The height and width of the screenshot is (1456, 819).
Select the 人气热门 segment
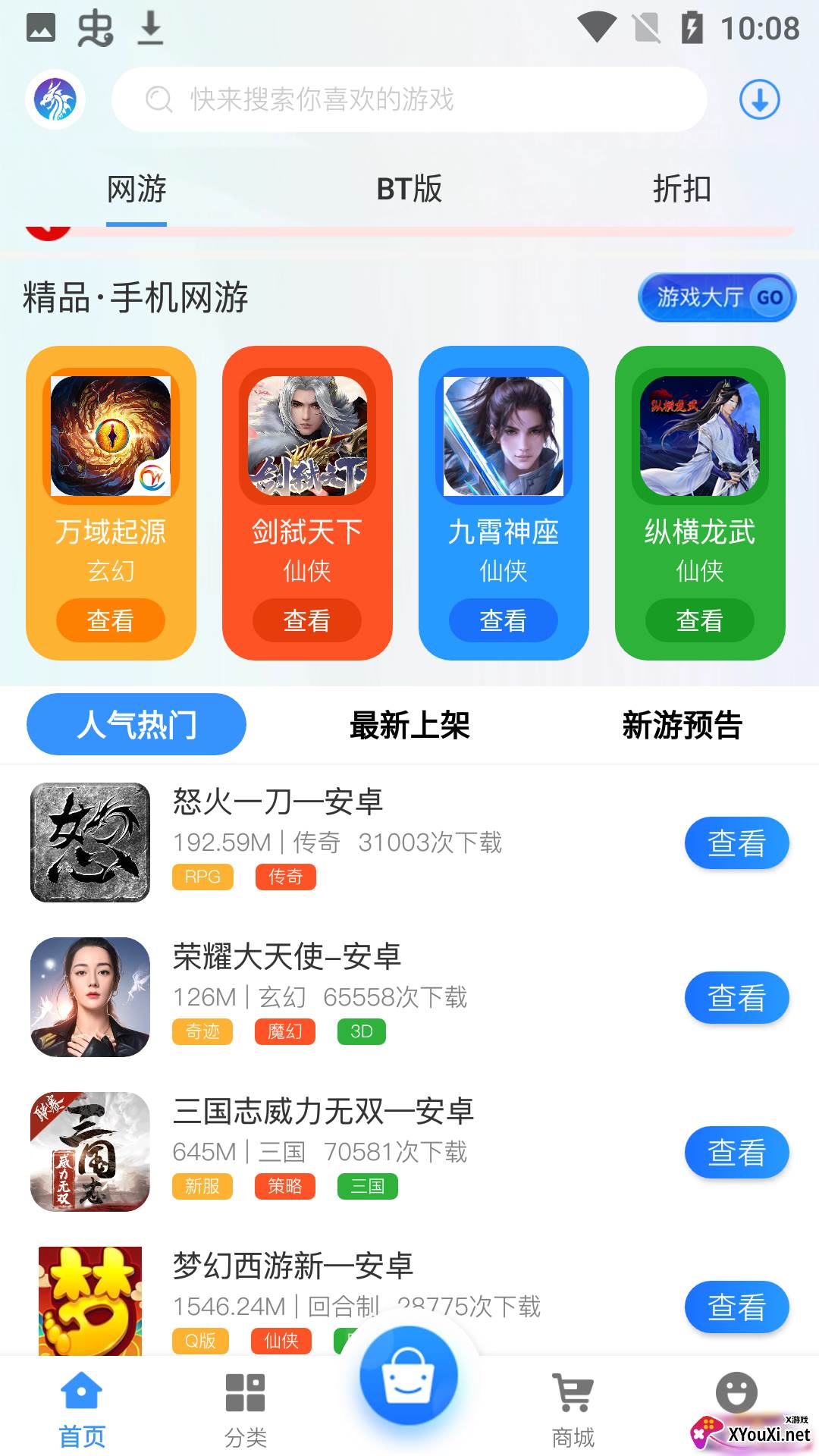pyautogui.click(x=136, y=725)
